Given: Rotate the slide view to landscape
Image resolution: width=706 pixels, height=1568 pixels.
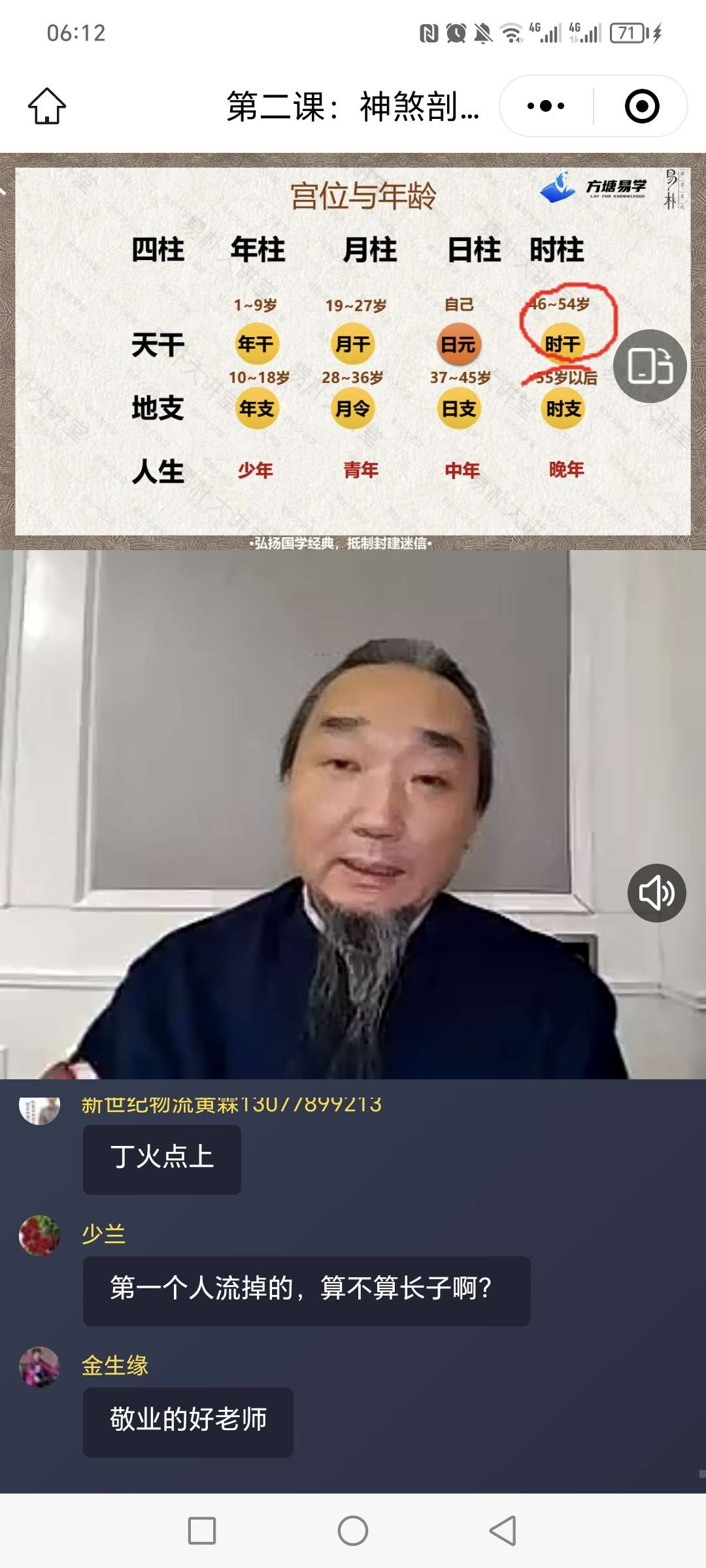Looking at the screenshot, I should pyautogui.click(x=650, y=366).
